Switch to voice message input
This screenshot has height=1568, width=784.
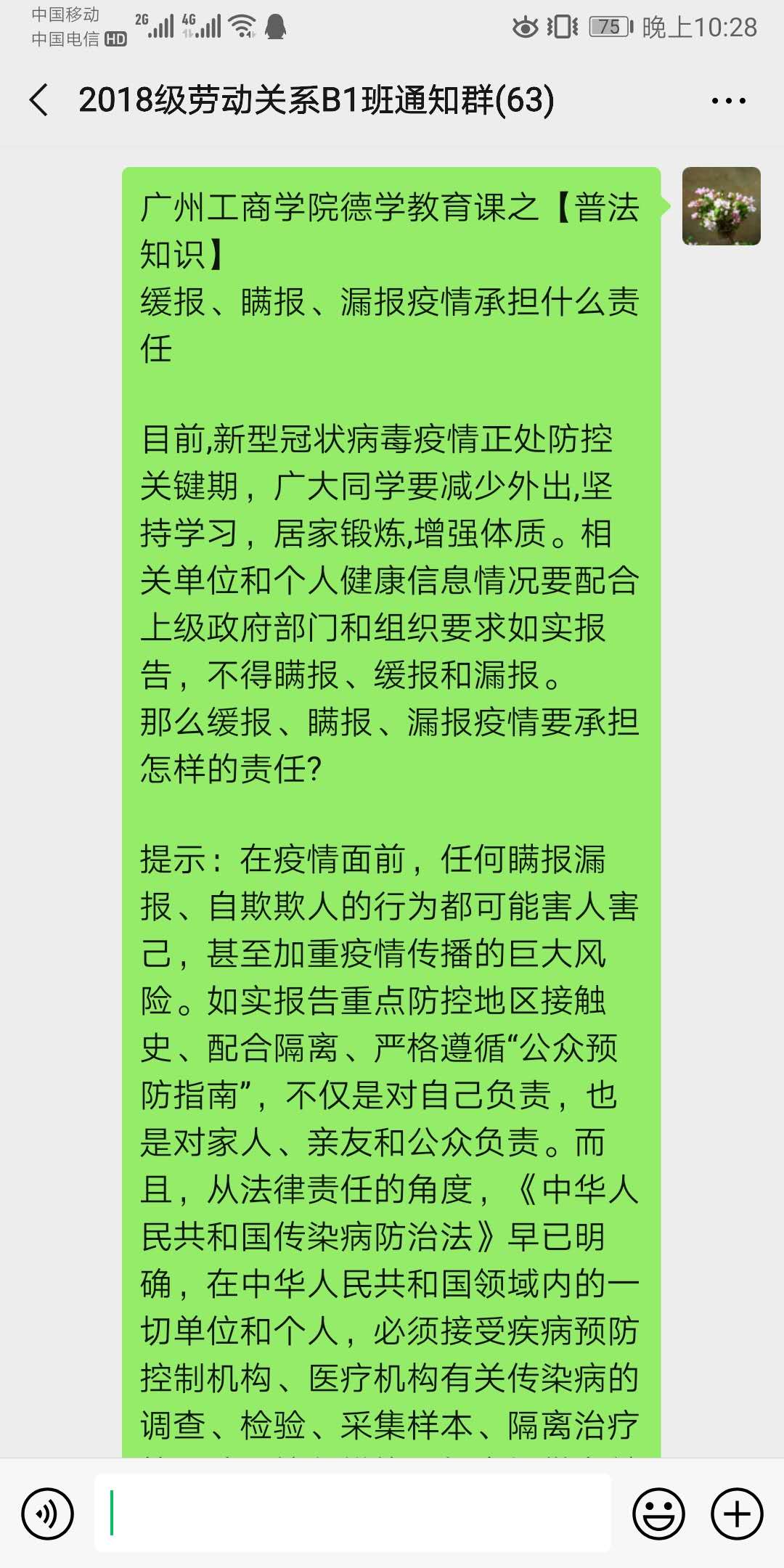(48, 1514)
